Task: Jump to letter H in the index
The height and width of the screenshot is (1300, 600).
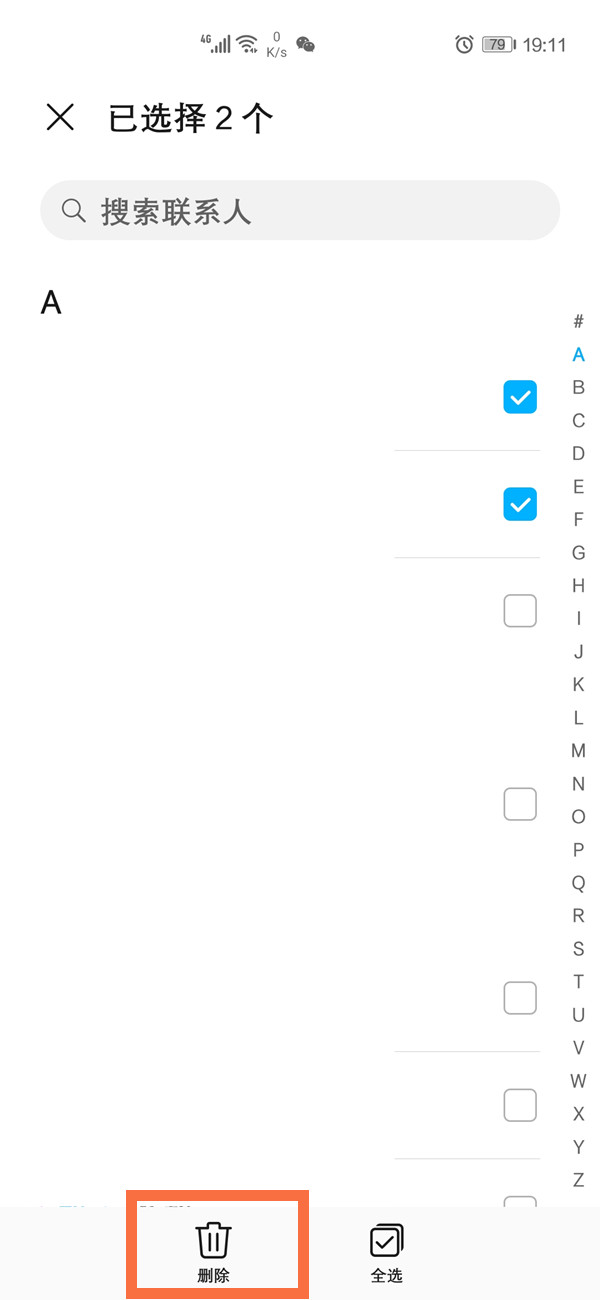Action: click(x=578, y=586)
